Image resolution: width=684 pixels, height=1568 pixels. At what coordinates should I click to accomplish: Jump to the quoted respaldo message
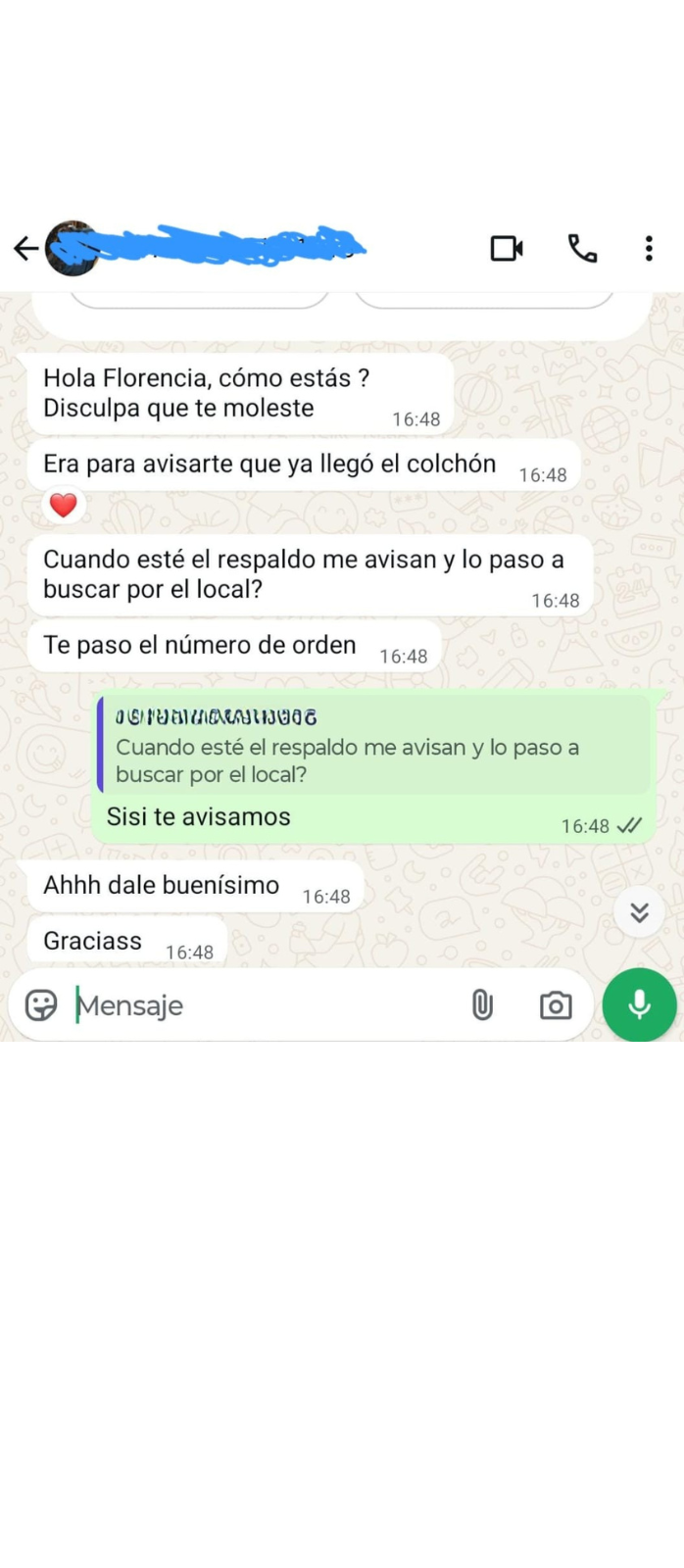coord(374,747)
